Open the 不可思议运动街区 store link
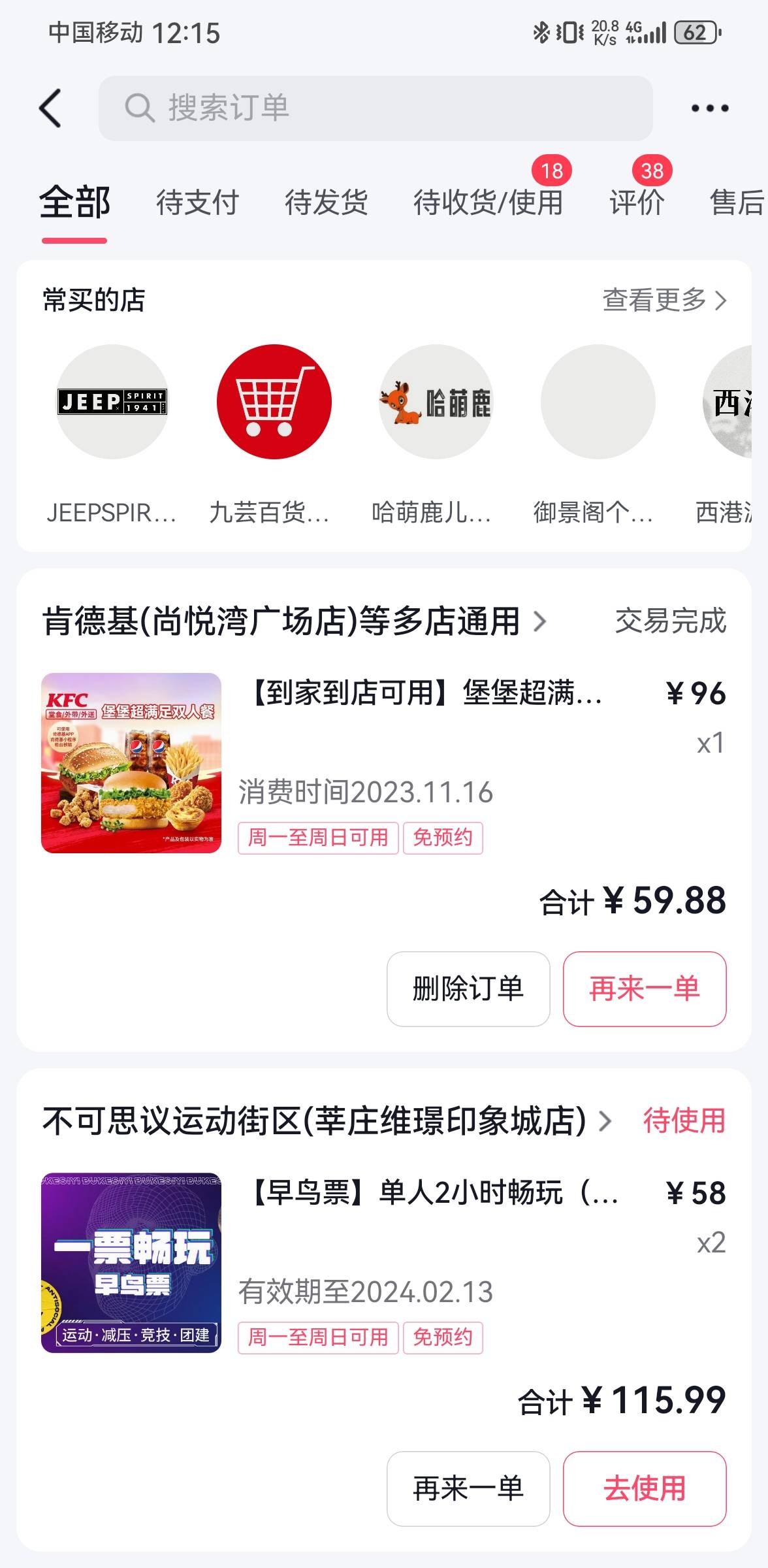The height and width of the screenshot is (1568, 768). point(327,1120)
